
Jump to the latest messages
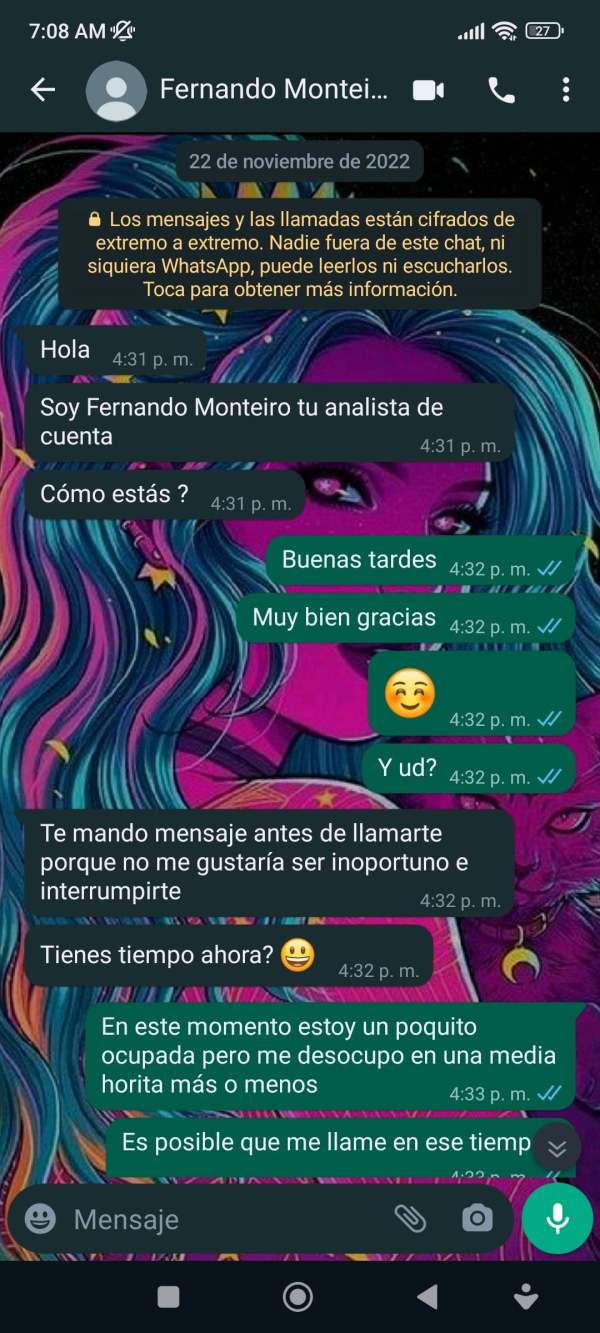point(557,1148)
